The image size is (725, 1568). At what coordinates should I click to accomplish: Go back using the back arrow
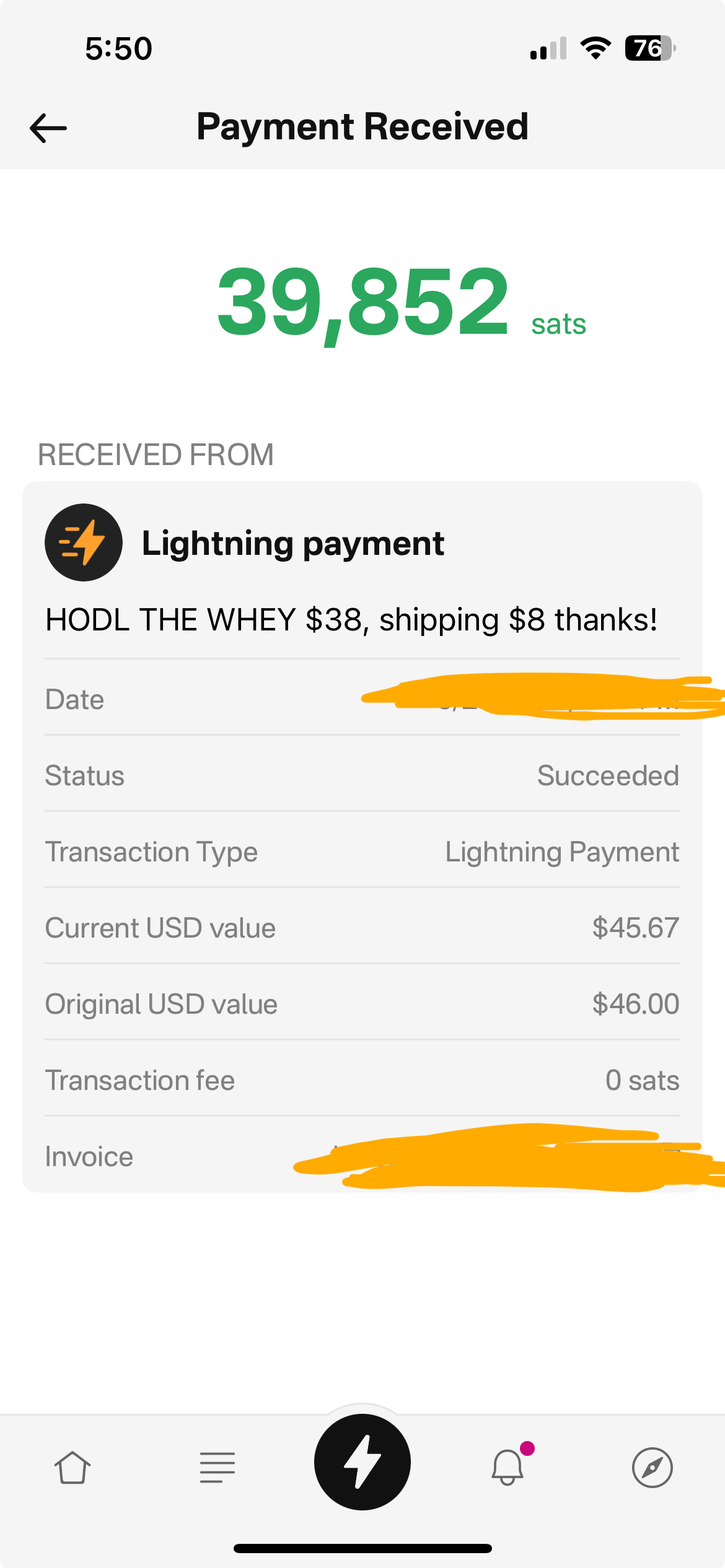48,128
